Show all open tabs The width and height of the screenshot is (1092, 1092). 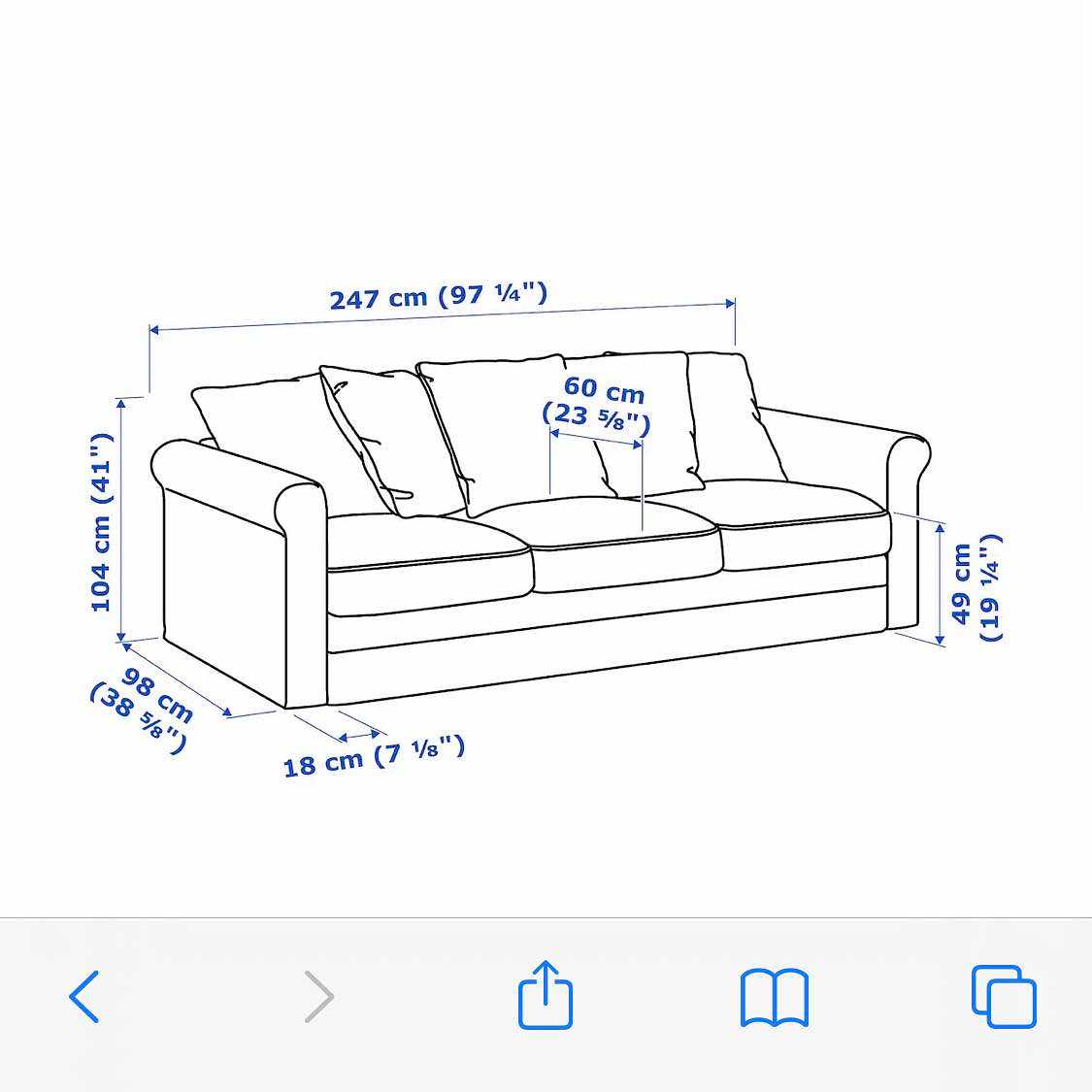pyautogui.click(x=1004, y=996)
